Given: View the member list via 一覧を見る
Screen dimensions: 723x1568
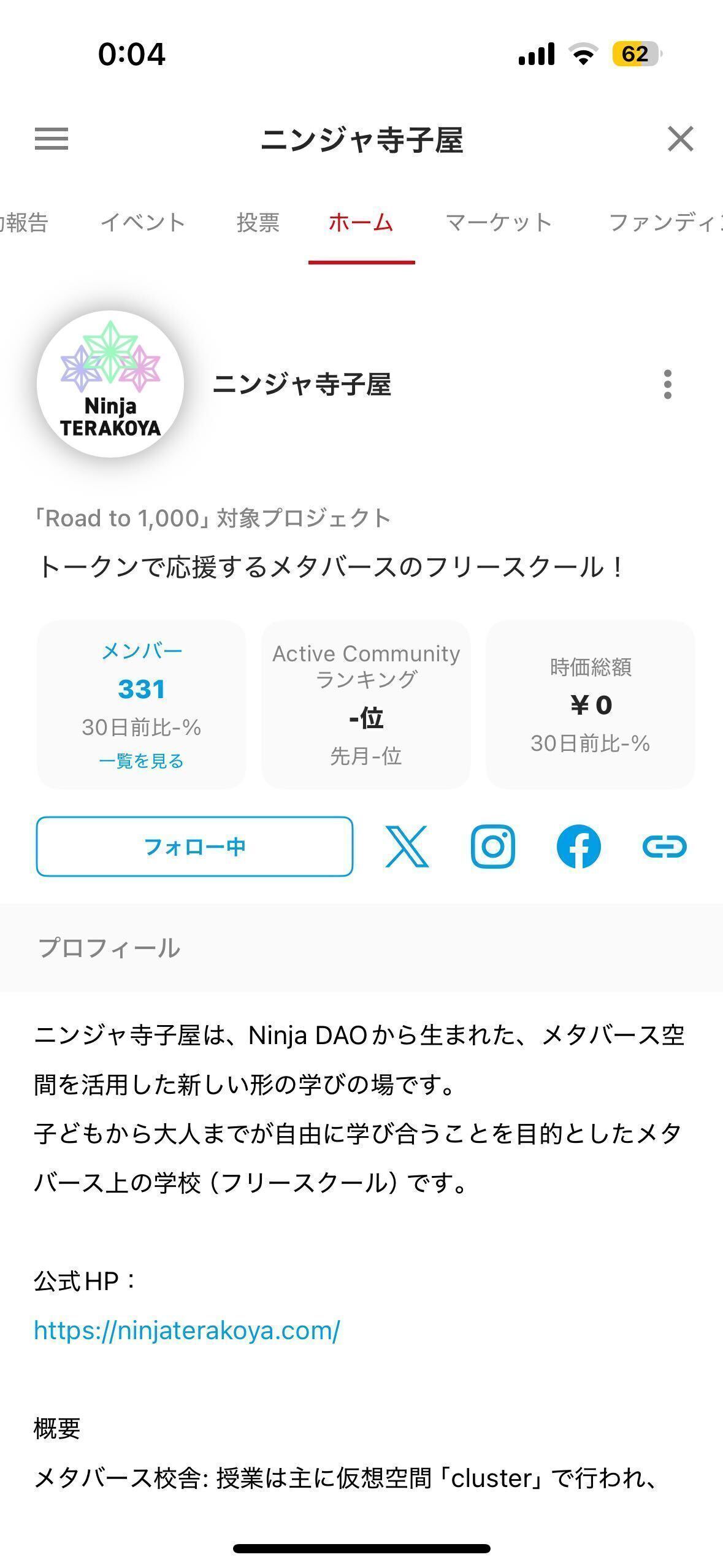Looking at the screenshot, I should [142, 761].
